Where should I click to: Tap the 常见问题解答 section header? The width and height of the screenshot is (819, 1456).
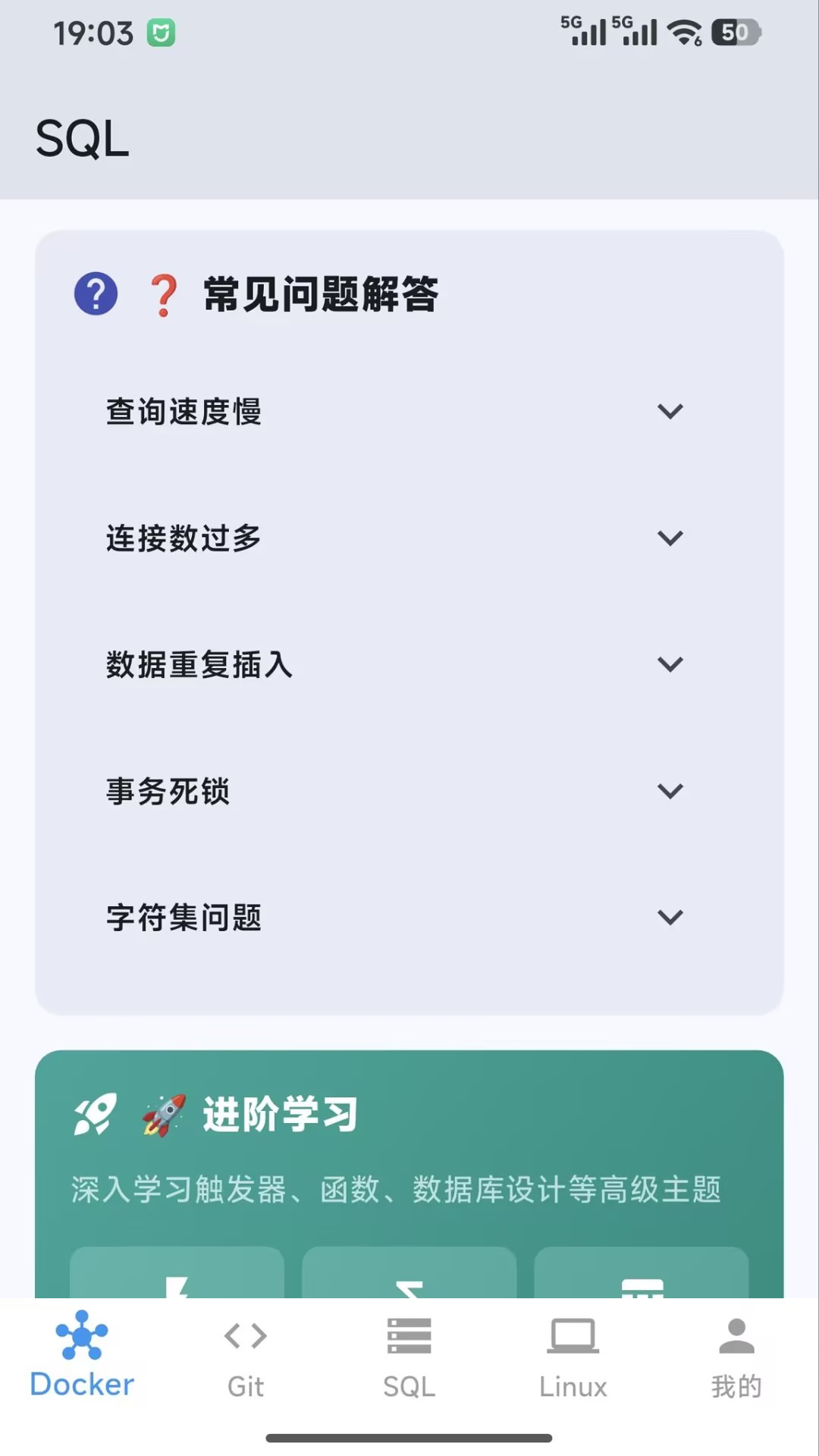pyautogui.click(x=322, y=296)
